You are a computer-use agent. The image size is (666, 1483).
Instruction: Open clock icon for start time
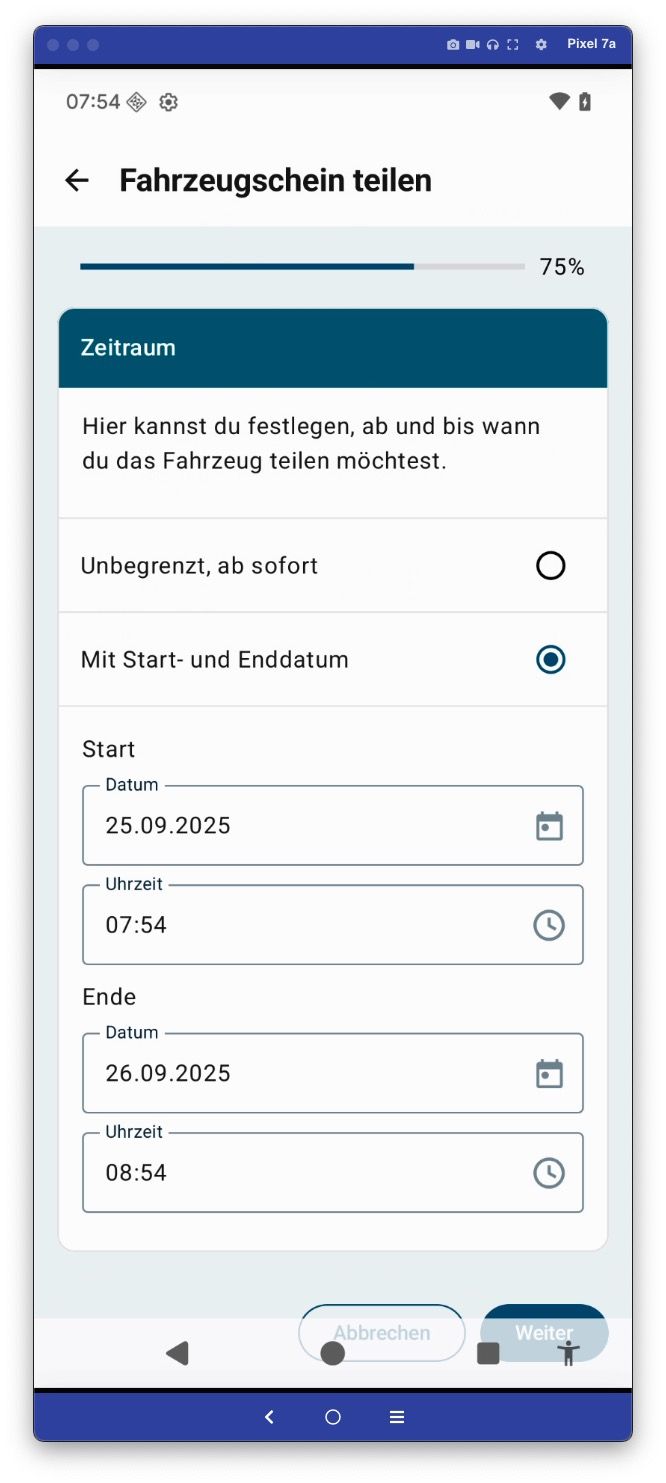tap(548, 925)
